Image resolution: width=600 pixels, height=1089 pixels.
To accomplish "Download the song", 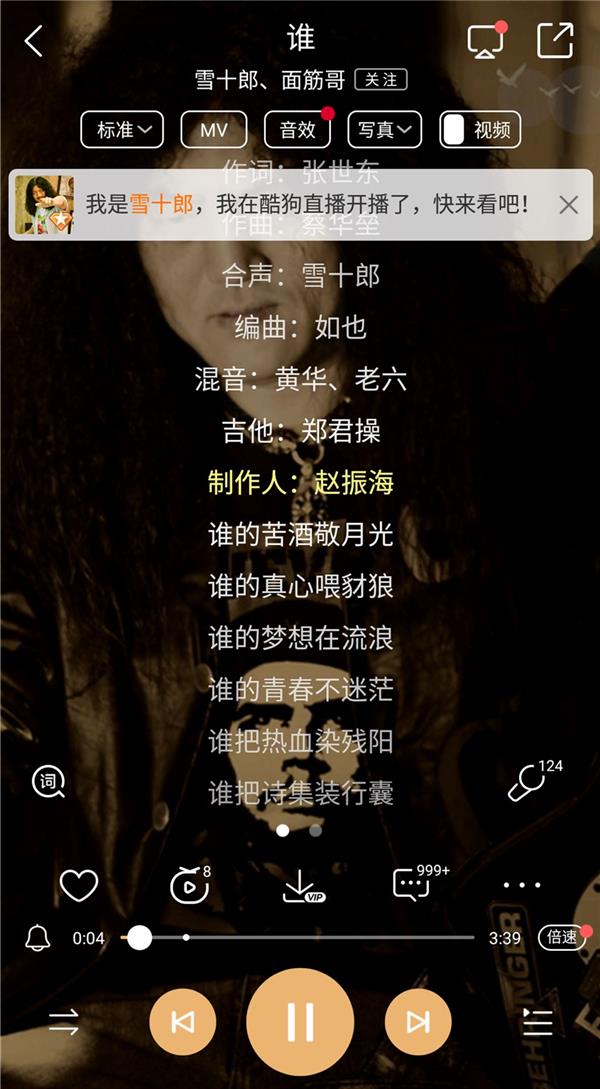I will [300, 886].
